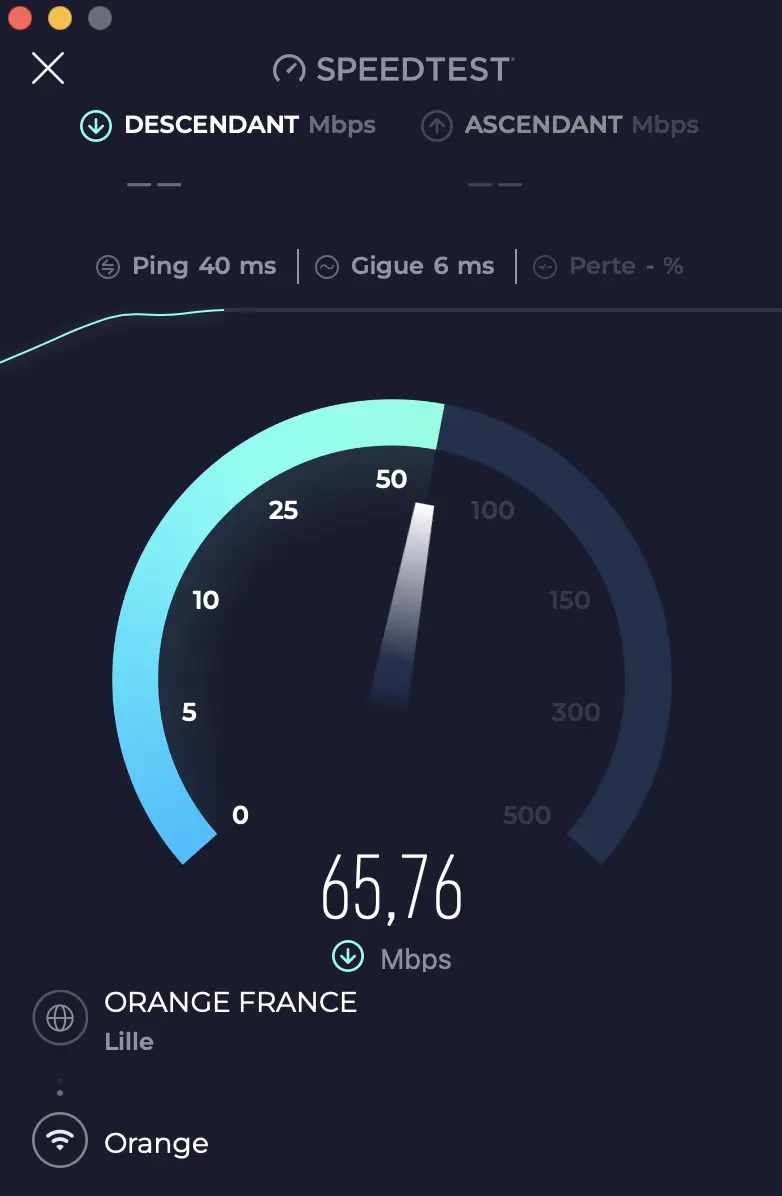Viewport: 782px width, 1196px height.
Task: Click the Perte packet loss icon
Action: coord(544,266)
